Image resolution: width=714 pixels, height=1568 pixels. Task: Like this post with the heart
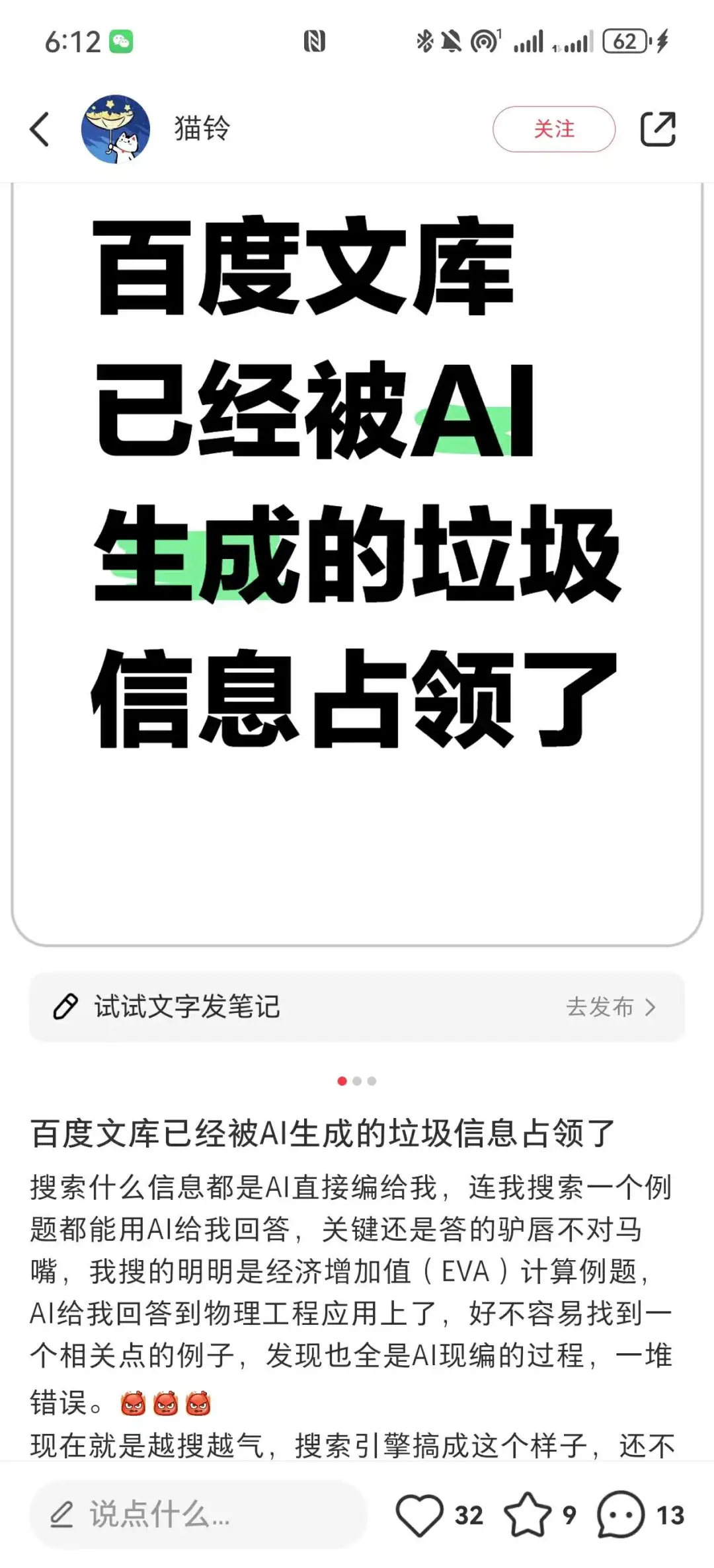click(419, 1514)
